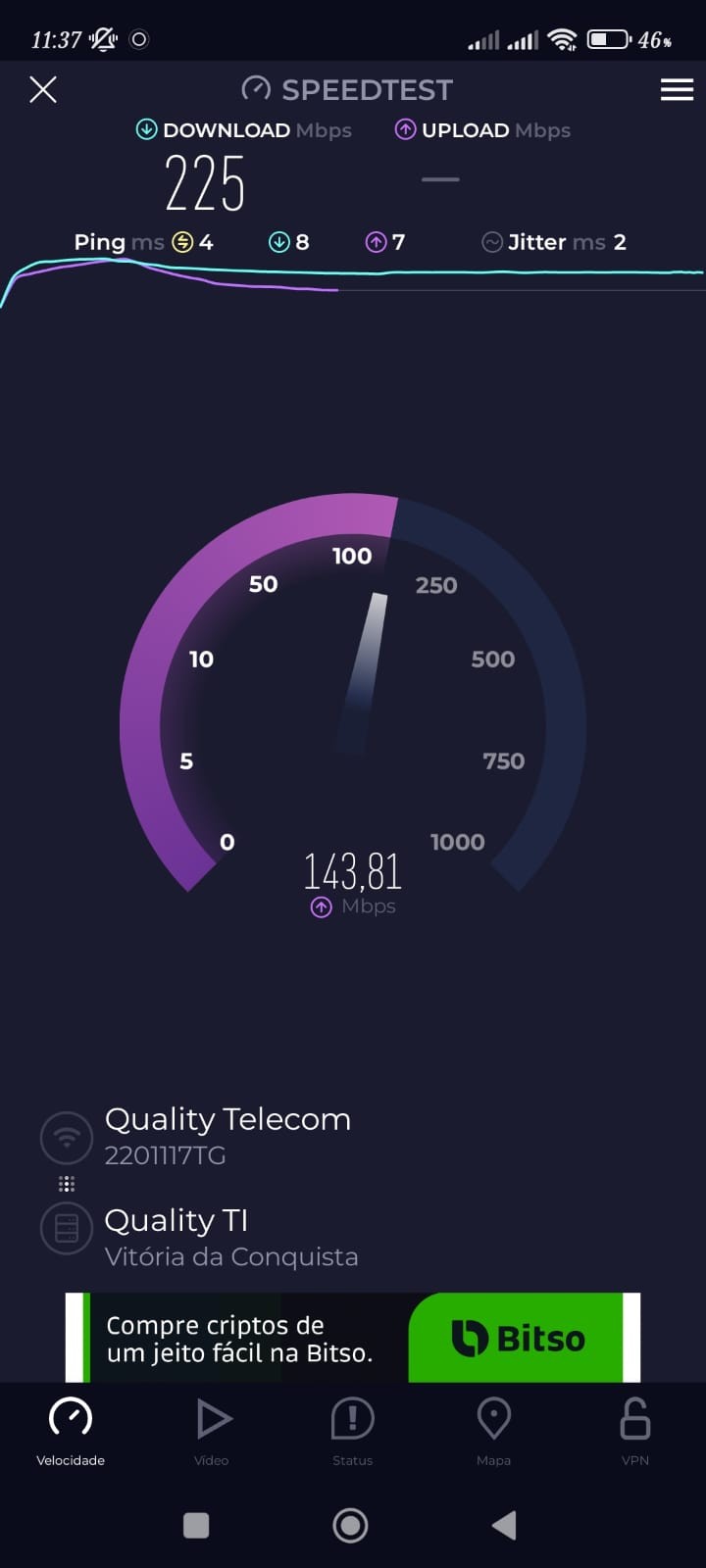Select the Velocidade tab
Viewport: 706px width, 1568px height.
pos(71,1431)
